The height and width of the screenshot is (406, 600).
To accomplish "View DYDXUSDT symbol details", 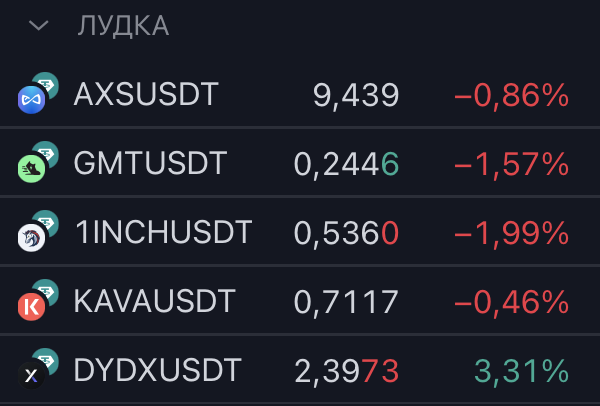I will pyautogui.click(x=300, y=370).
